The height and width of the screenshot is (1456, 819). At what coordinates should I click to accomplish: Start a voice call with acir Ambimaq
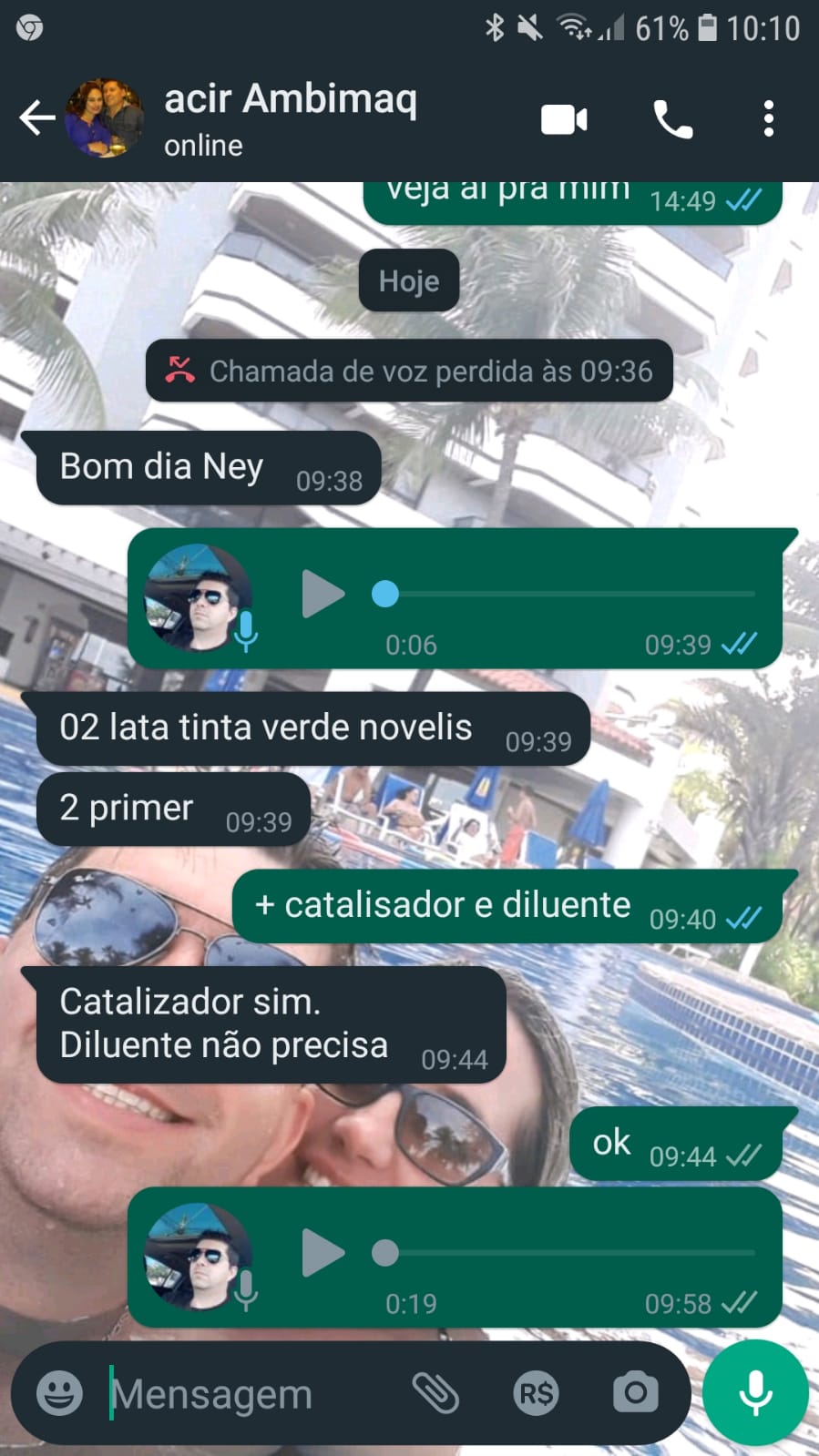pyautogui.click(x=673, y=119)
